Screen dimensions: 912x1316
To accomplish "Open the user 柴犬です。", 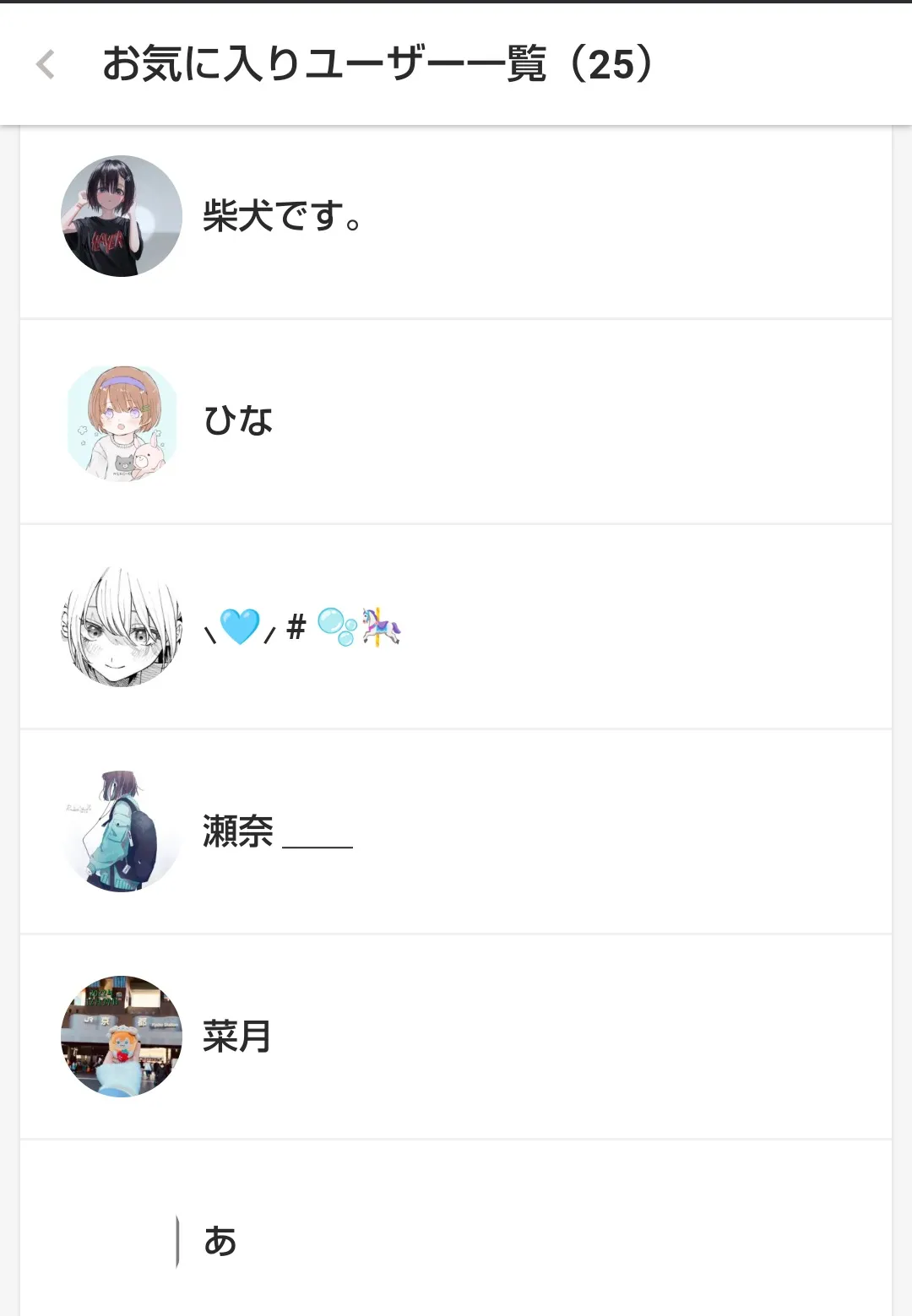I will pos(282,216).
